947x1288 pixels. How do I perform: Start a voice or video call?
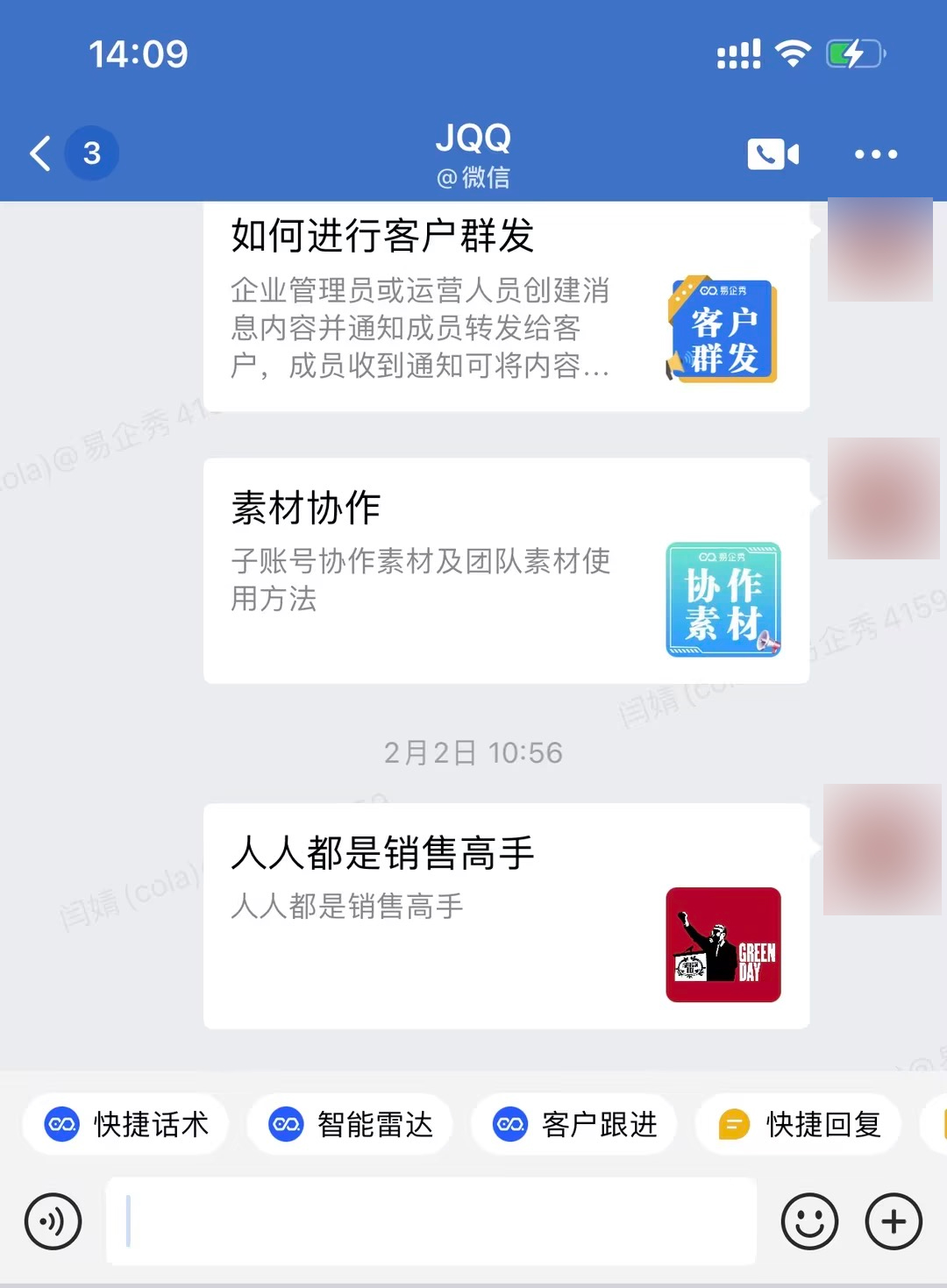773,154
